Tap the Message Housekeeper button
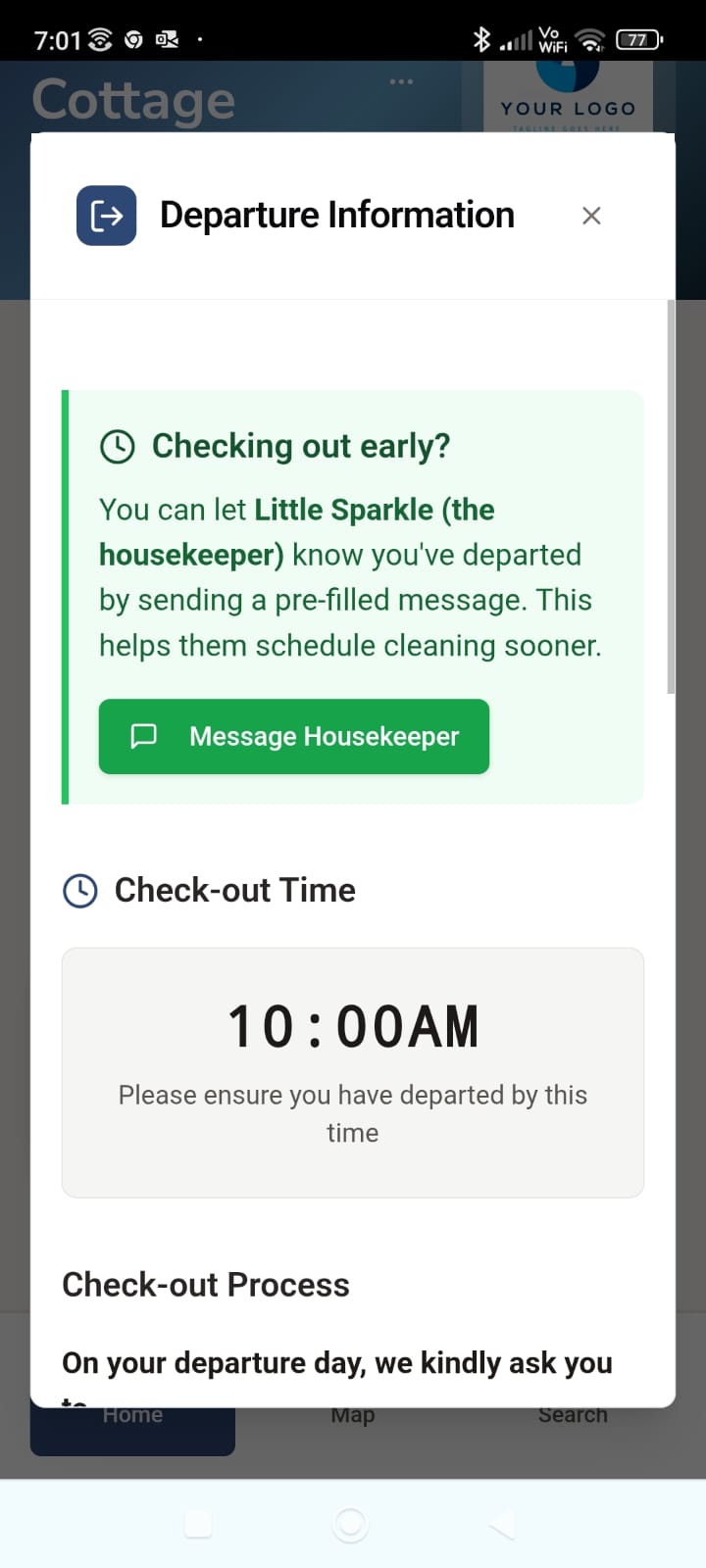The height and width of the screenshot is (1568, 706). tap(294, 736)
